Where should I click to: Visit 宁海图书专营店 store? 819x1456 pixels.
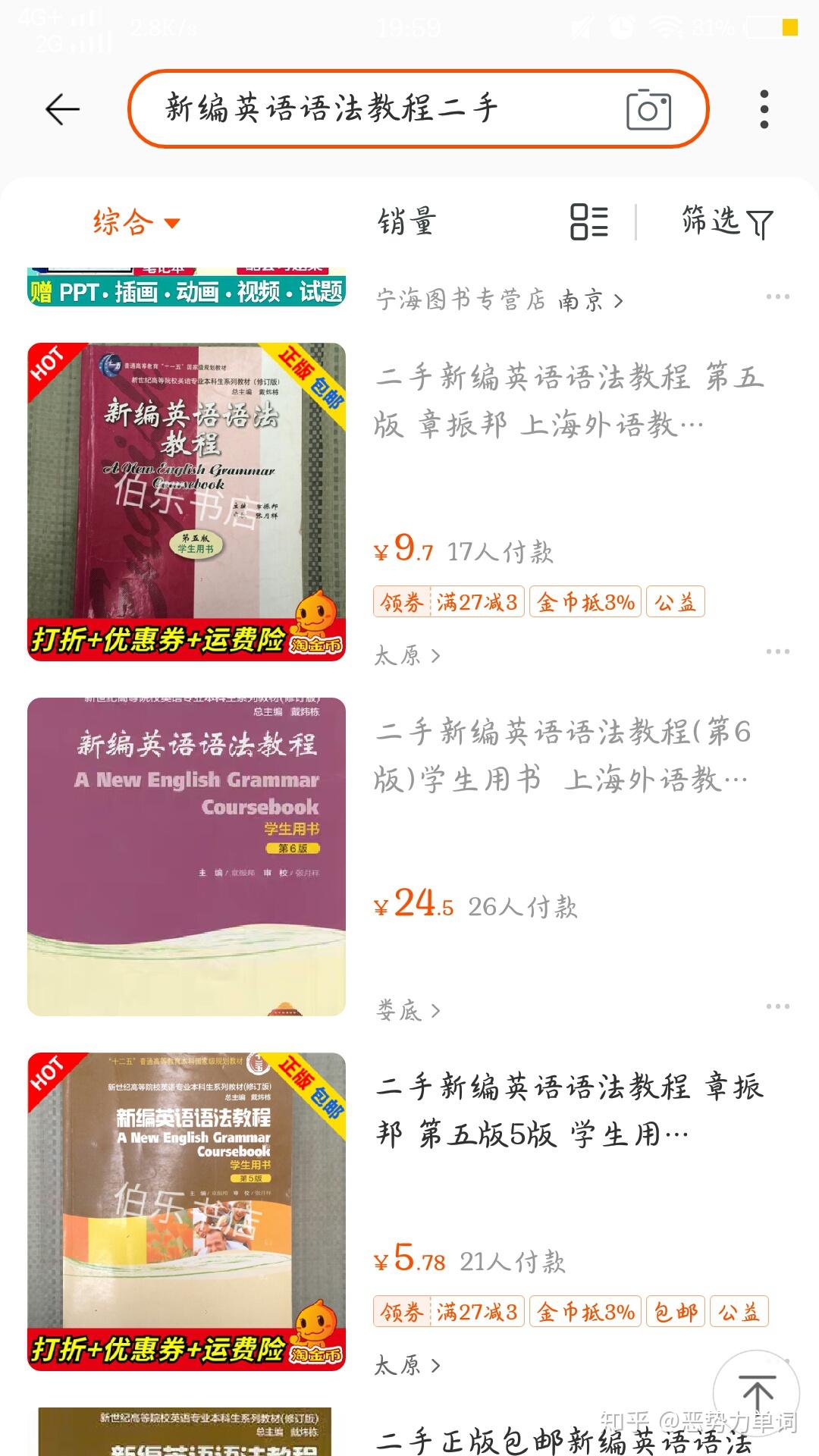tap(499, 300)
